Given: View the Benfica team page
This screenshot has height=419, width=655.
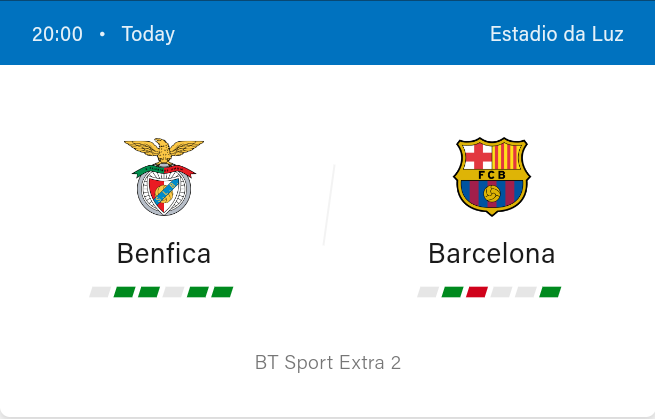Looking at the screenshot, I should pyautogui.click(x=164, y=253).
